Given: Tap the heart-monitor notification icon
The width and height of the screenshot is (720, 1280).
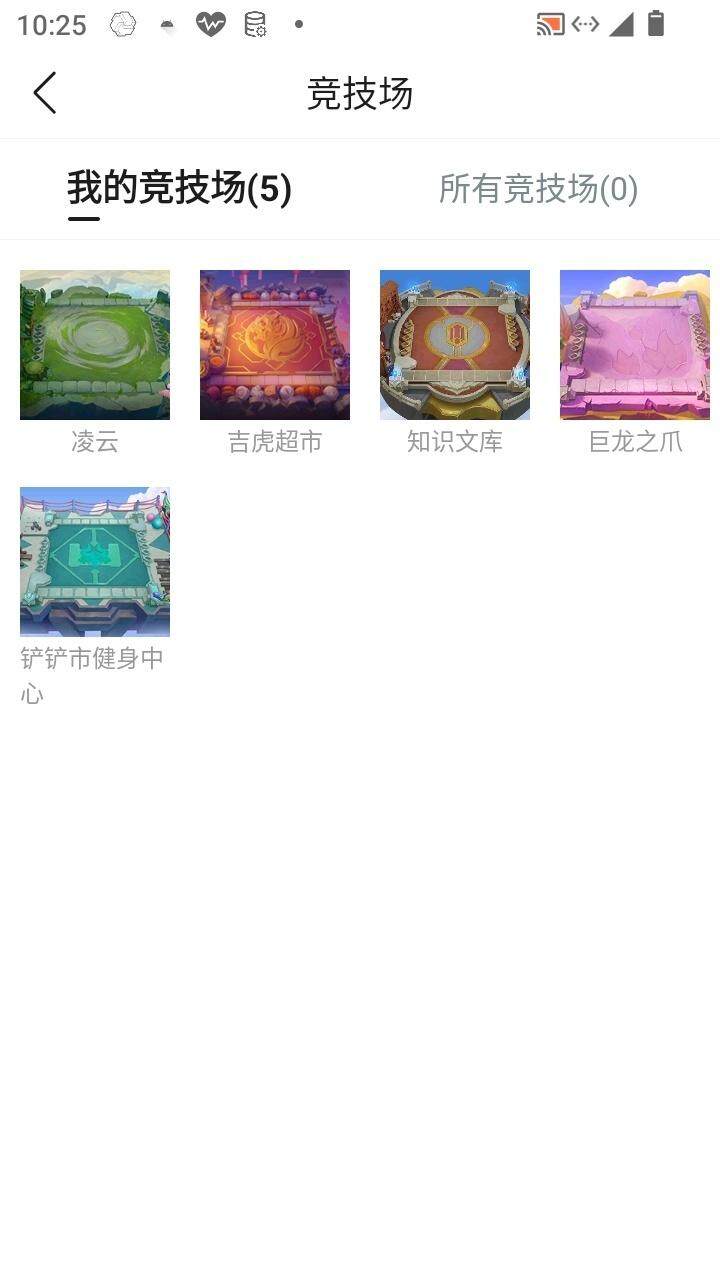Looking at the screenshot, I should coord(211,24).
